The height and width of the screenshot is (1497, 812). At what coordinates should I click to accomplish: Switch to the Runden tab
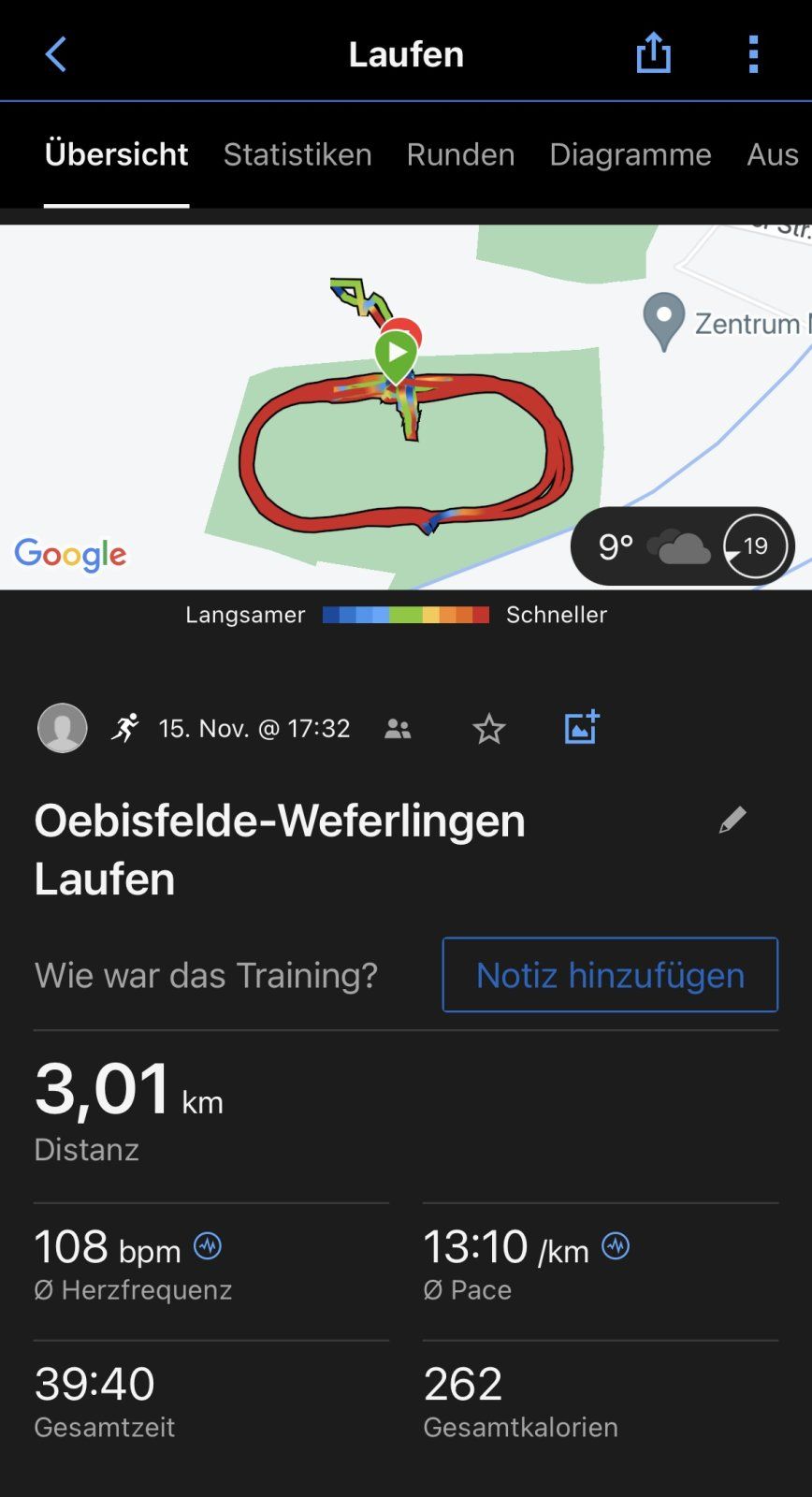[x=460, y=154]
